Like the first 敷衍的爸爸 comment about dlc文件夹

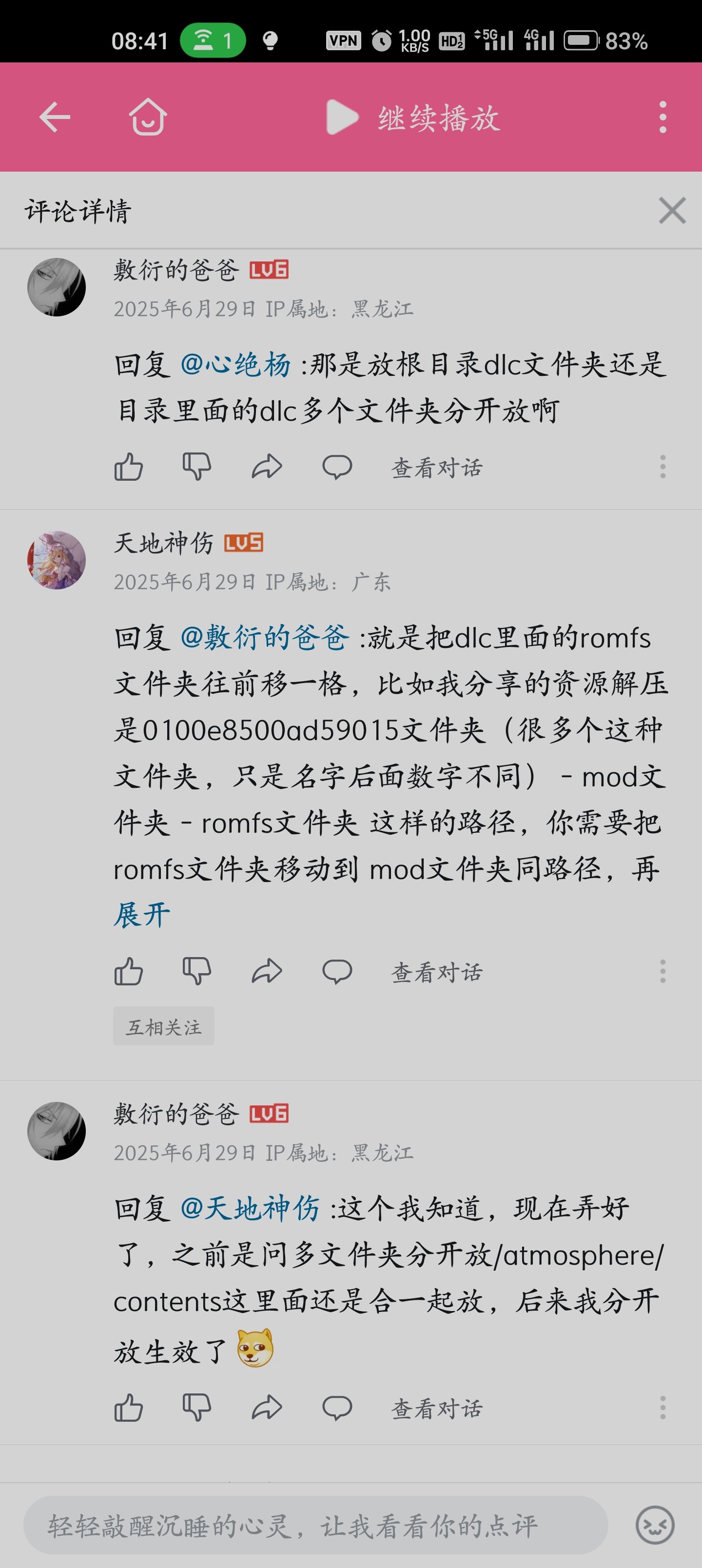[129, 467]
